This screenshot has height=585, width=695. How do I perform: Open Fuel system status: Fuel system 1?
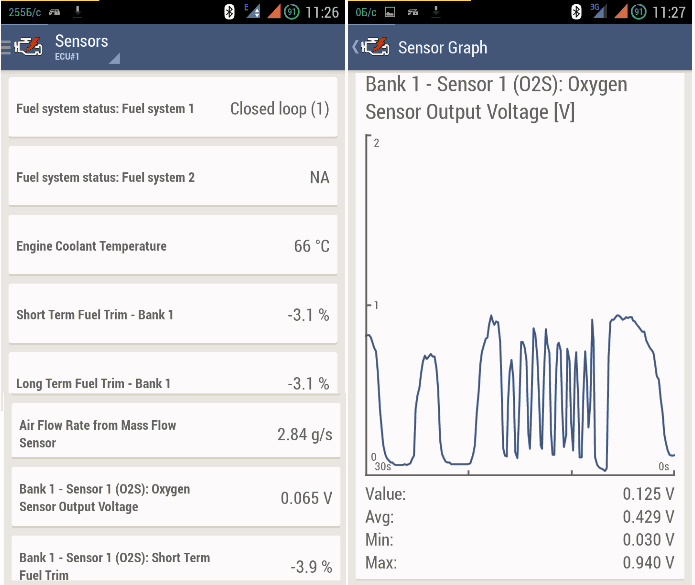172,108
